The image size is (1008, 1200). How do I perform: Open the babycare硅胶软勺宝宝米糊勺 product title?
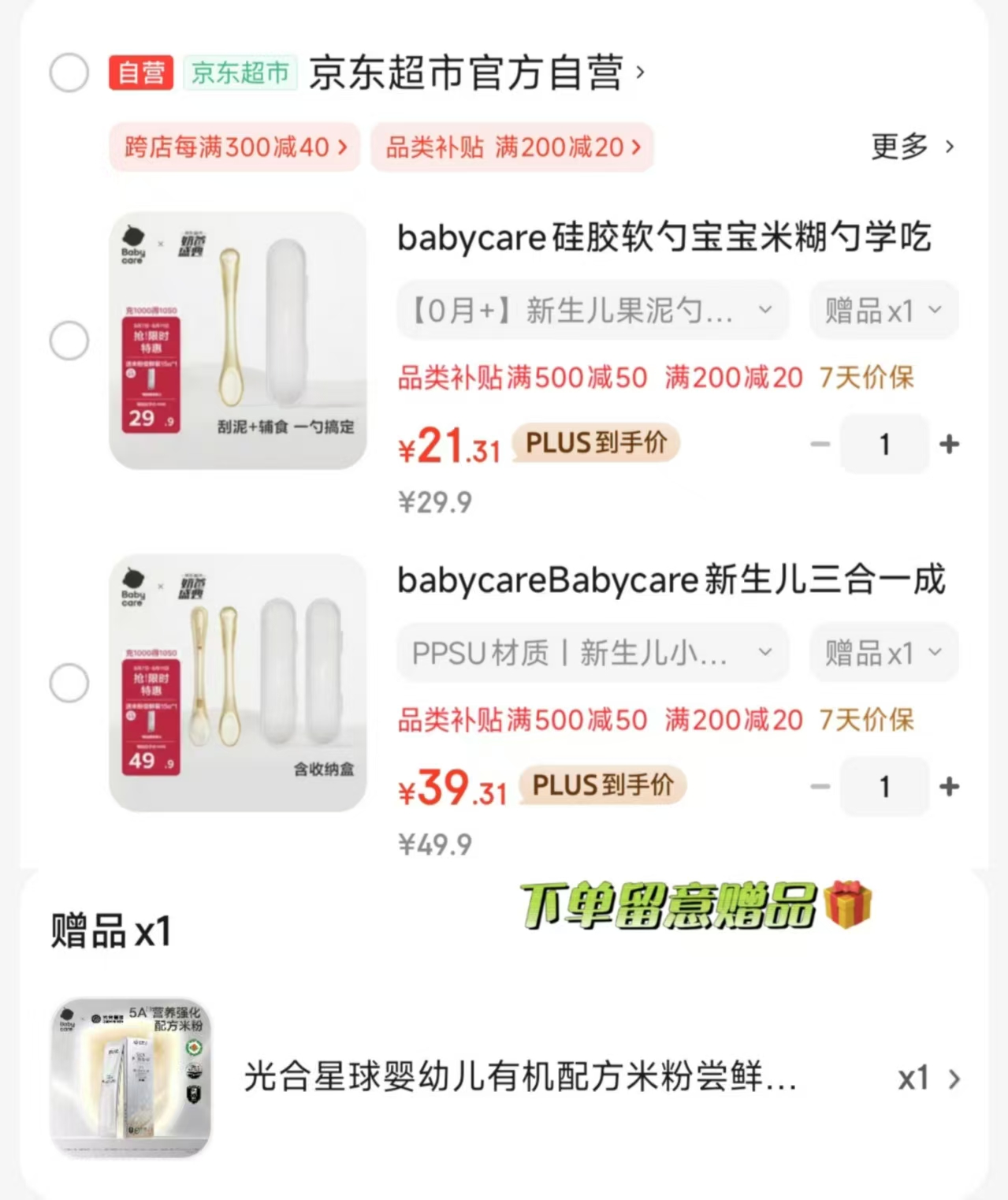pos(664,238)
